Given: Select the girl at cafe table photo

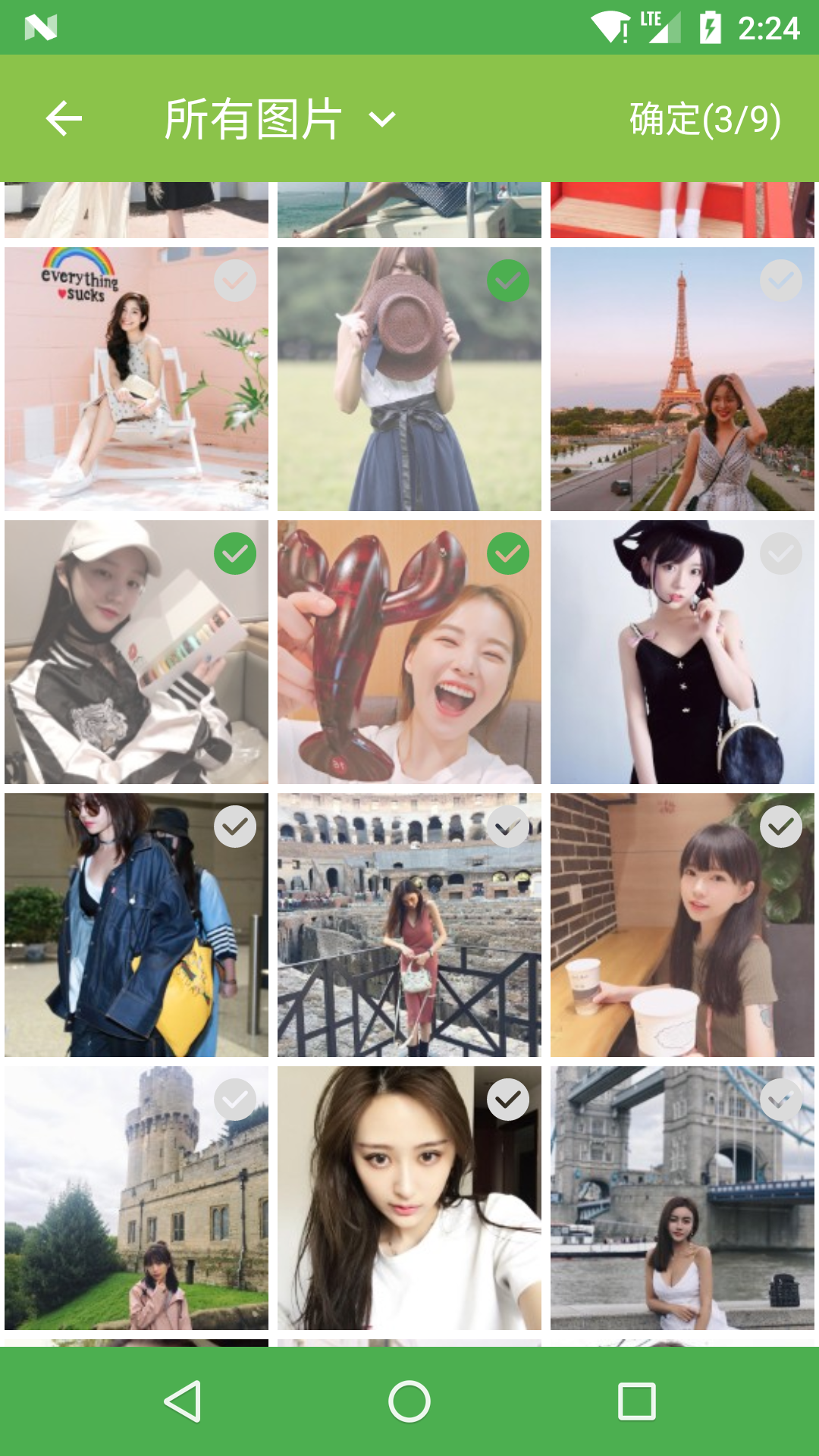Looking at the screenshot, I should [x=781, y=827].
